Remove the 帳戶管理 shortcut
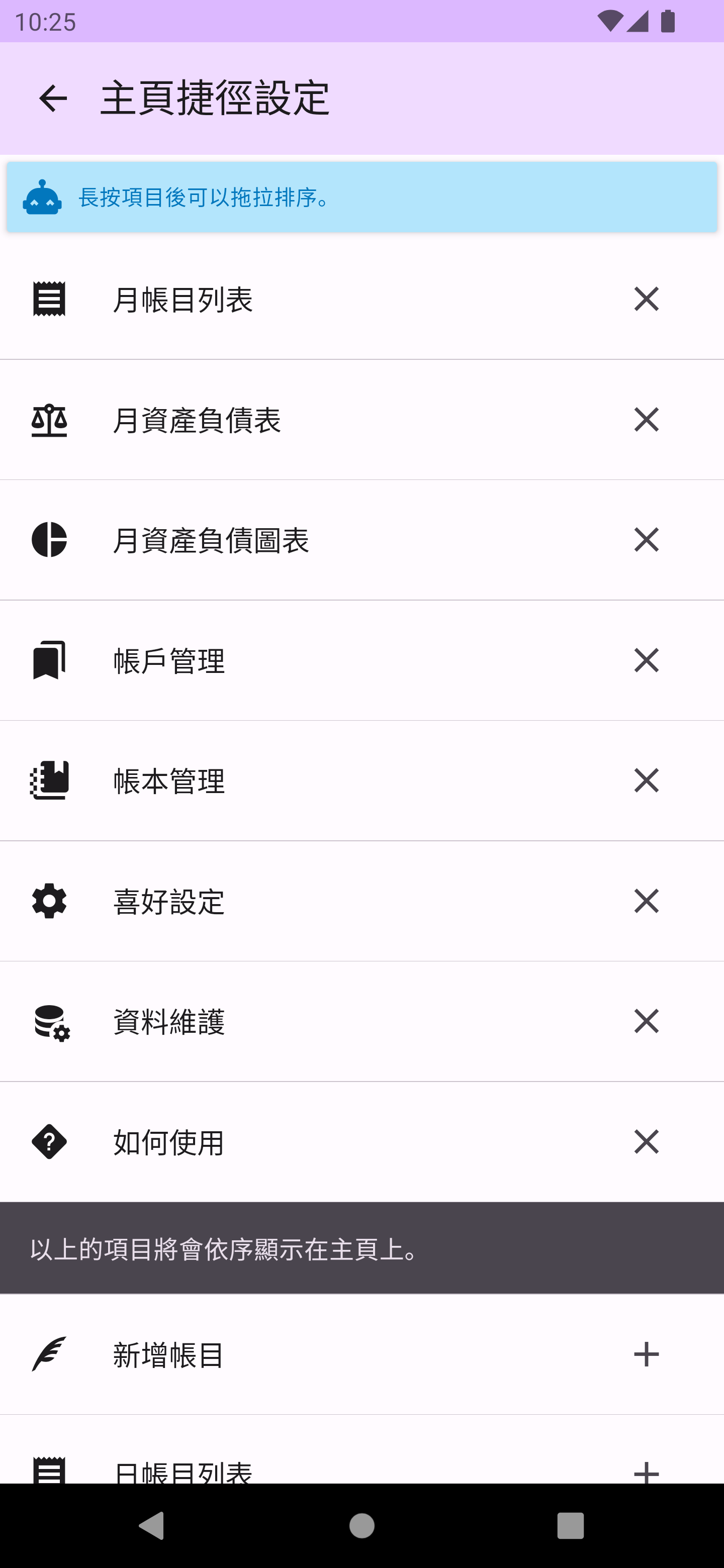 coord(646,660)
